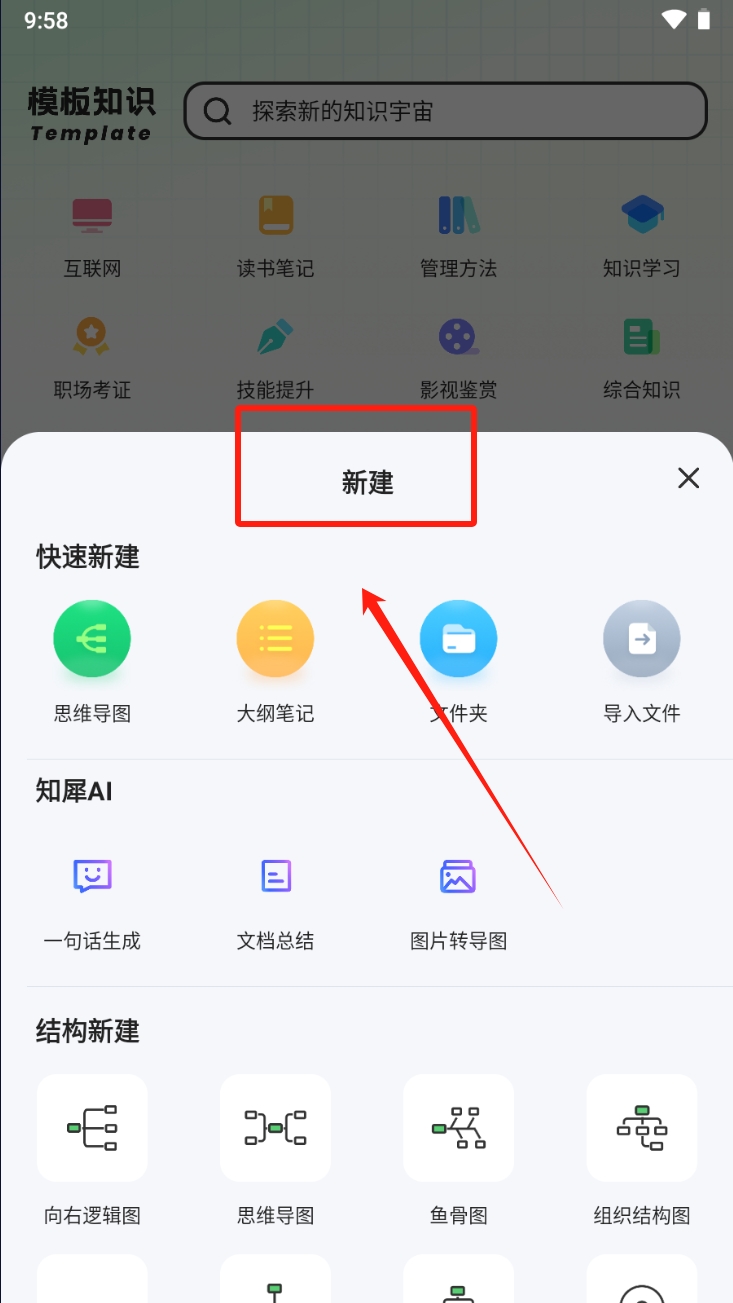The height and width of the screenshot is (1303, 733).
Task: Create a new 大纲笔记
Action: (275, 639)
